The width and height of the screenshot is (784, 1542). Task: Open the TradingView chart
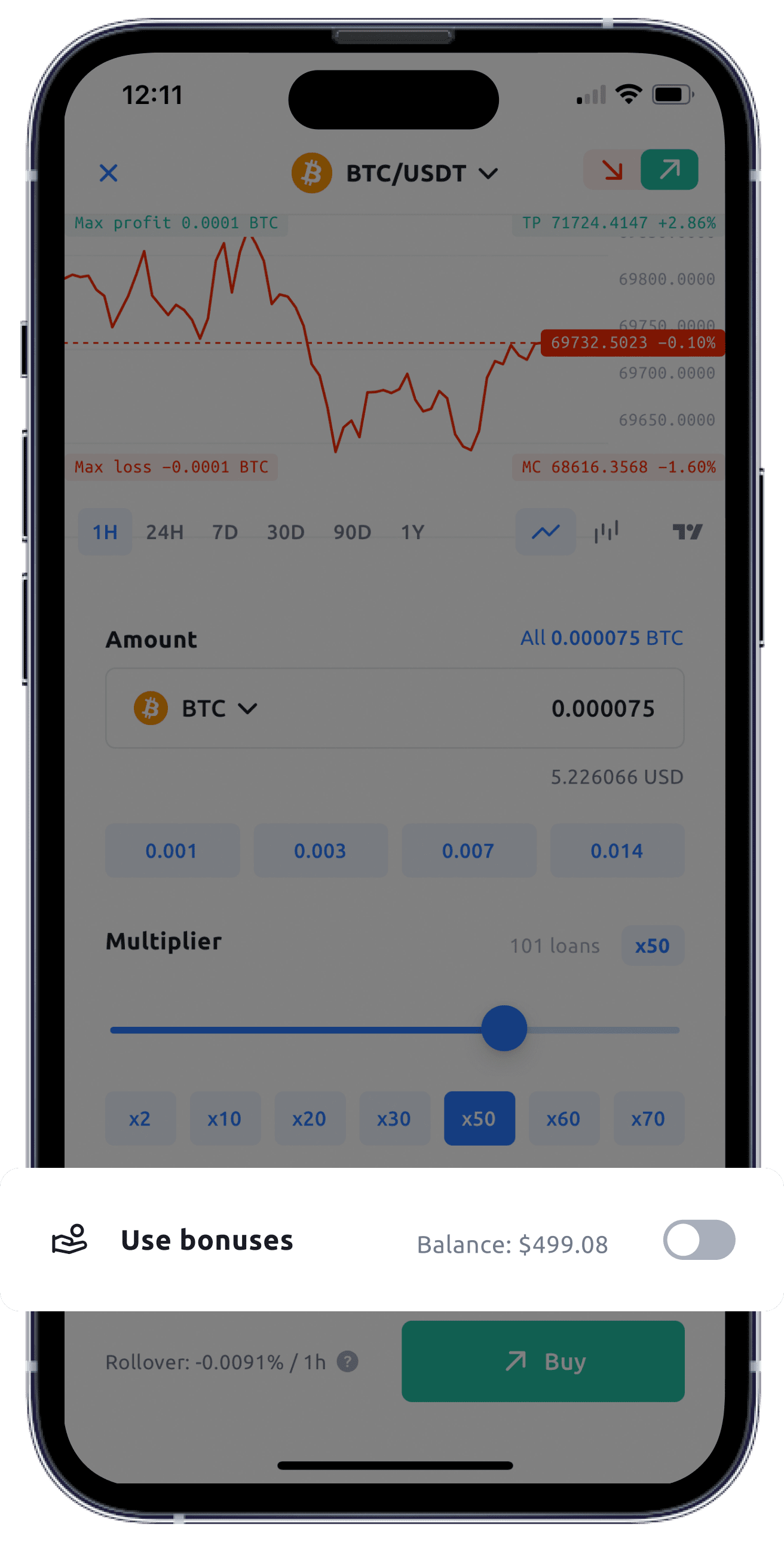[687, 532]
